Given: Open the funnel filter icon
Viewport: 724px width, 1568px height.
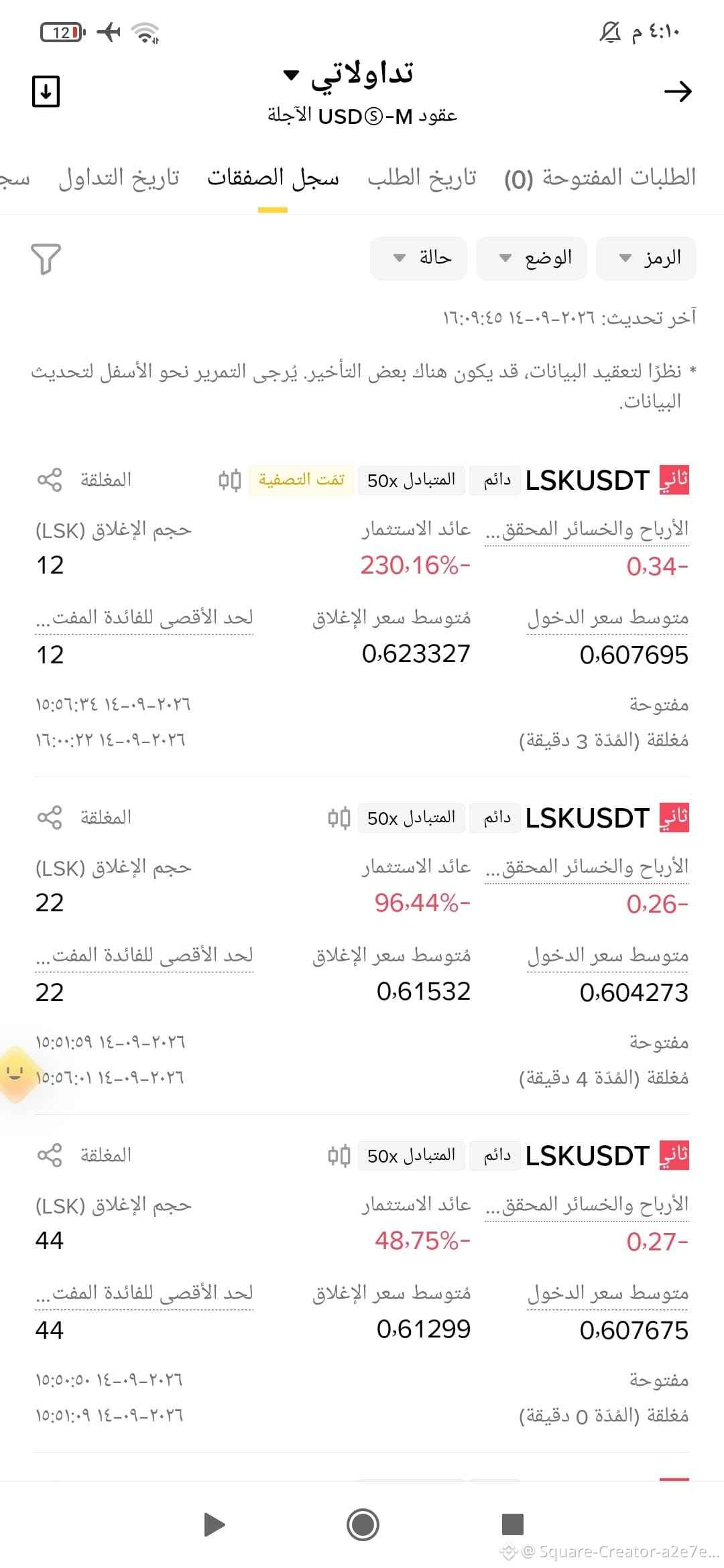Looking at the screenshot, I should pos(46,259).
